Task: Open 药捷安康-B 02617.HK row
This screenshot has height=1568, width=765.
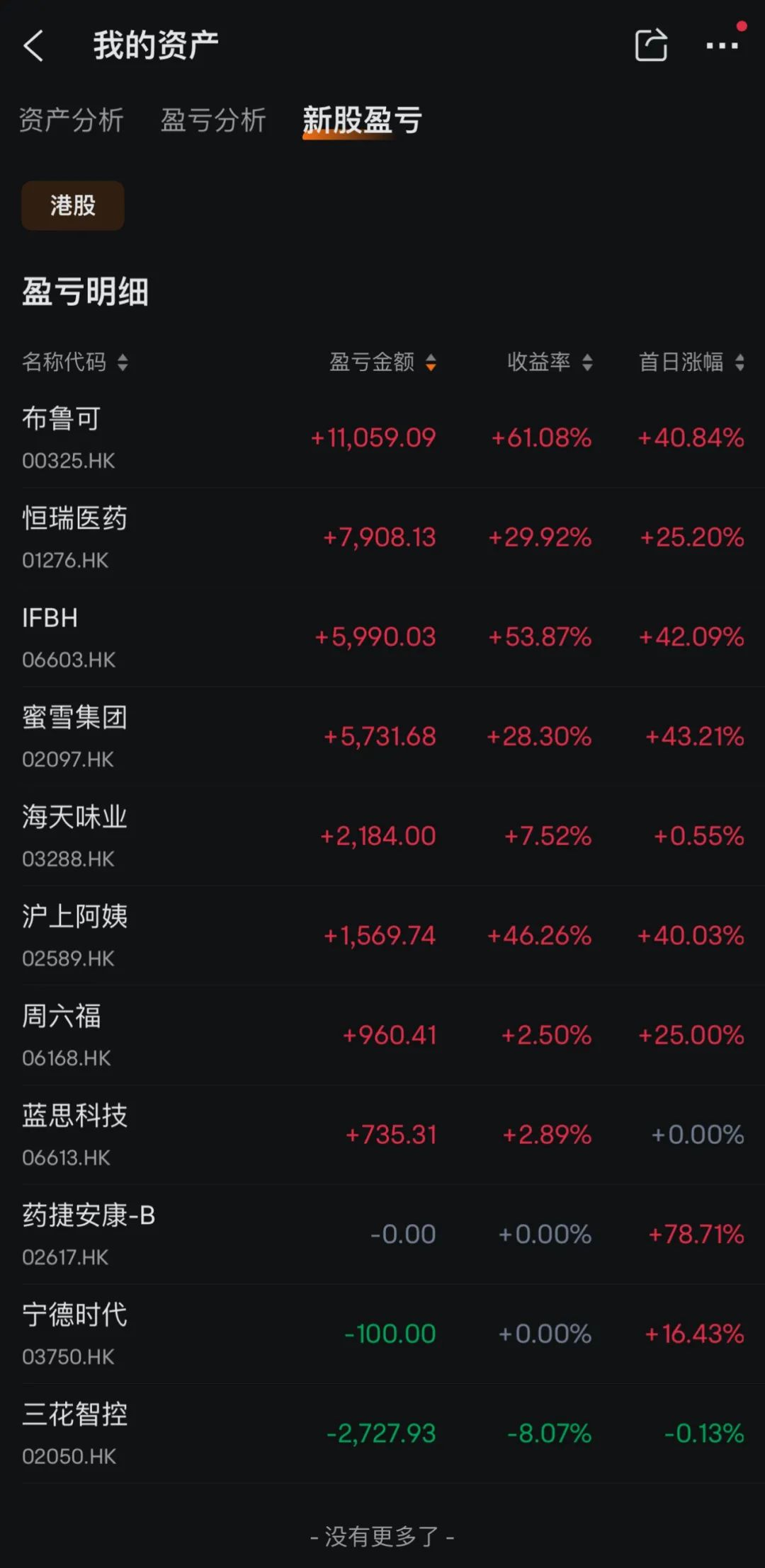Action: 382,1235
